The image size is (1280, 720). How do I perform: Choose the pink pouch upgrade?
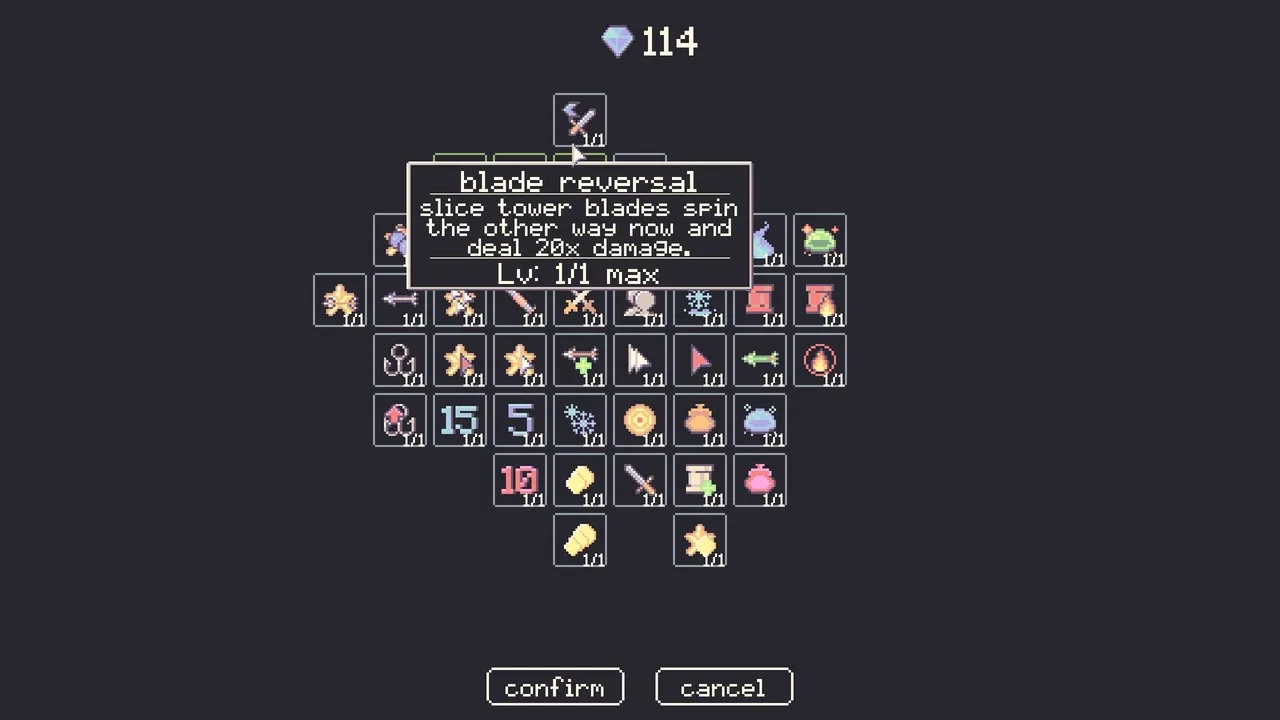(x=759, y=480)
